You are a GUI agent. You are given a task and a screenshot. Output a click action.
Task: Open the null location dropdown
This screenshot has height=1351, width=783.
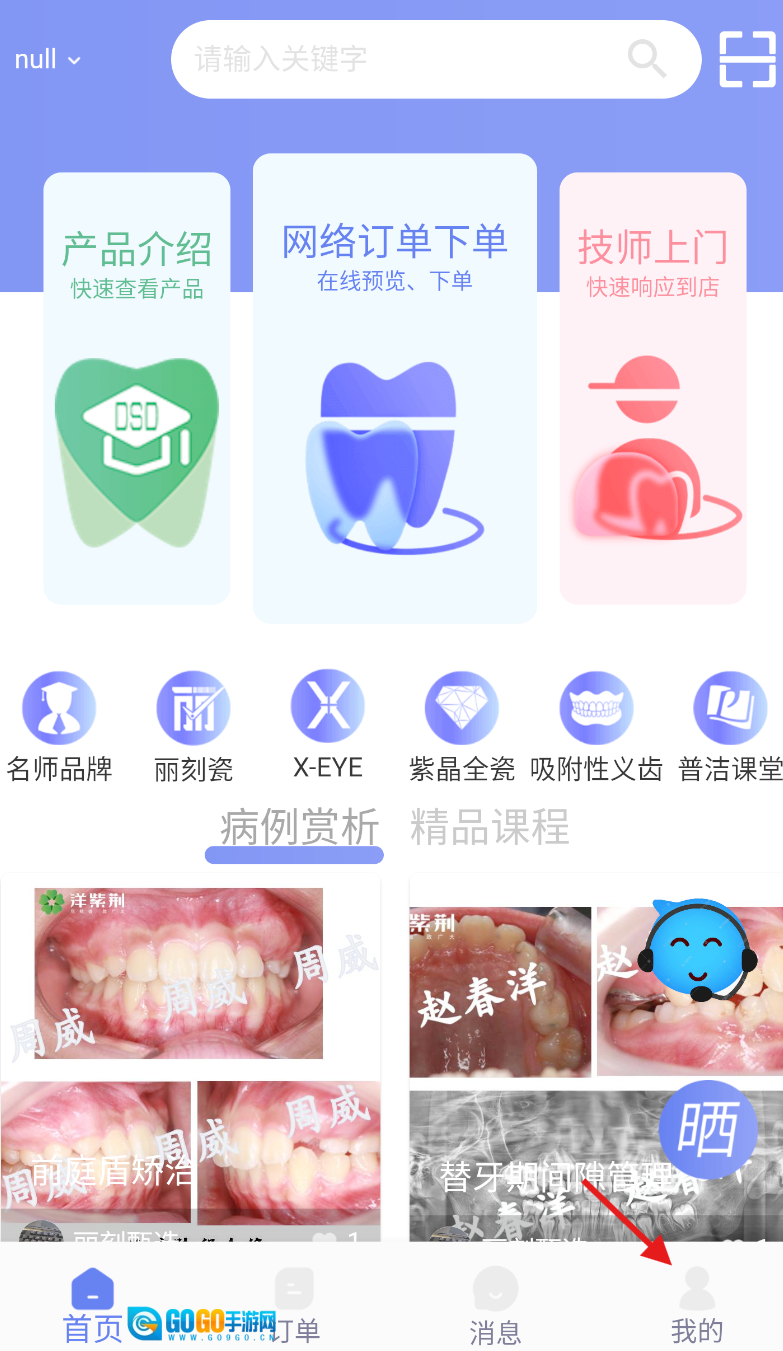[47, 60]
